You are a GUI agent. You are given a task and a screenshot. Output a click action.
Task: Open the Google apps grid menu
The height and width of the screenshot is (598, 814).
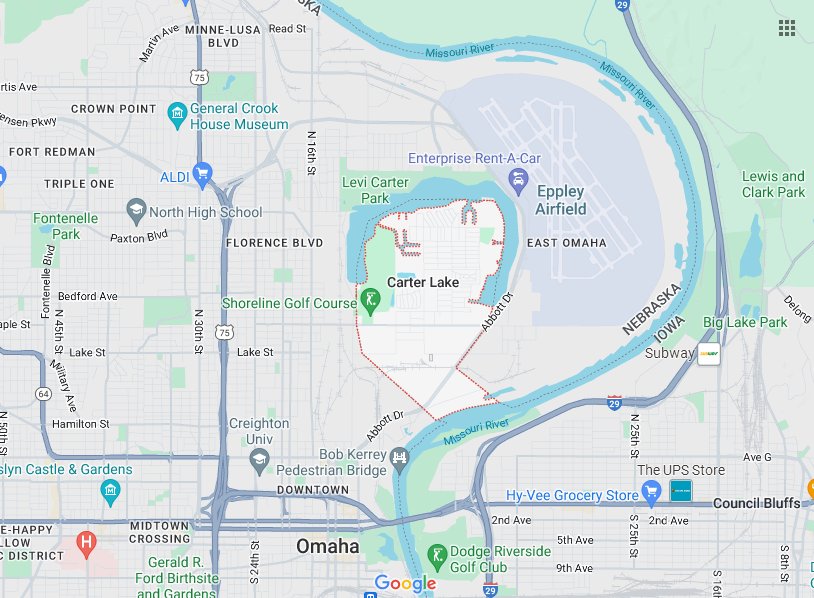[787, 27]
